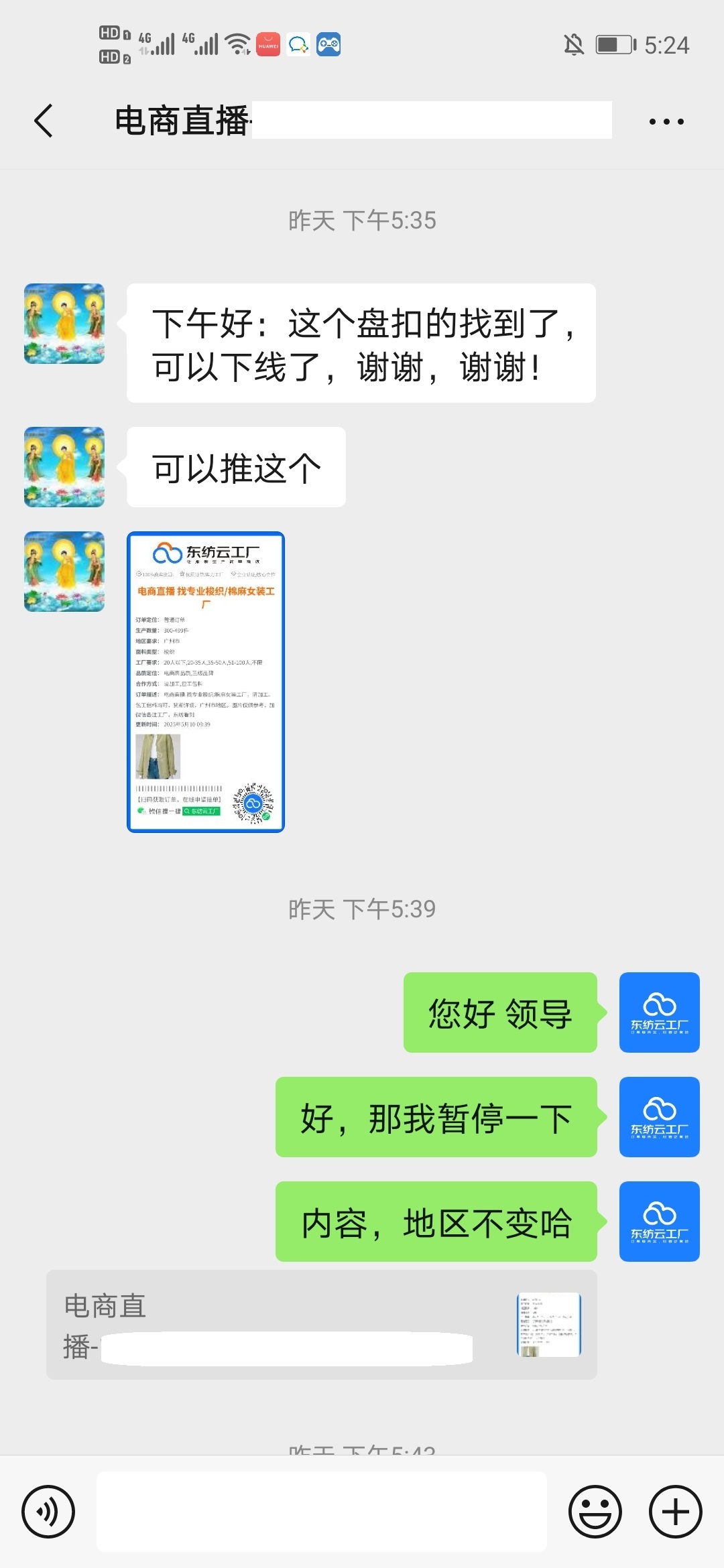Open the plus attachment menu

click(x=675, y=1512)
